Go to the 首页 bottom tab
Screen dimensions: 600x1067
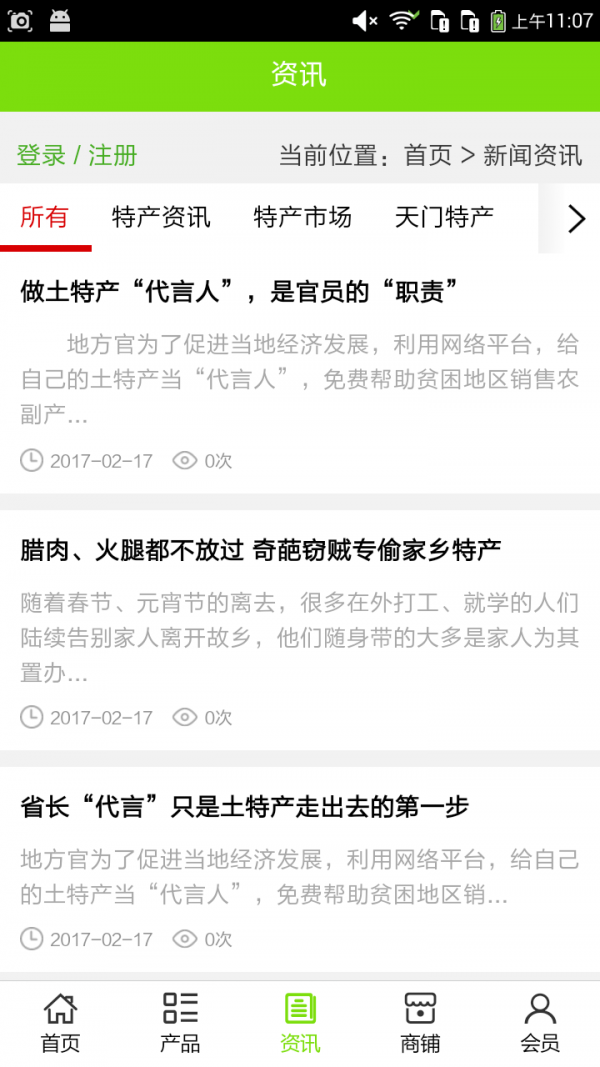pos(60,1023)
